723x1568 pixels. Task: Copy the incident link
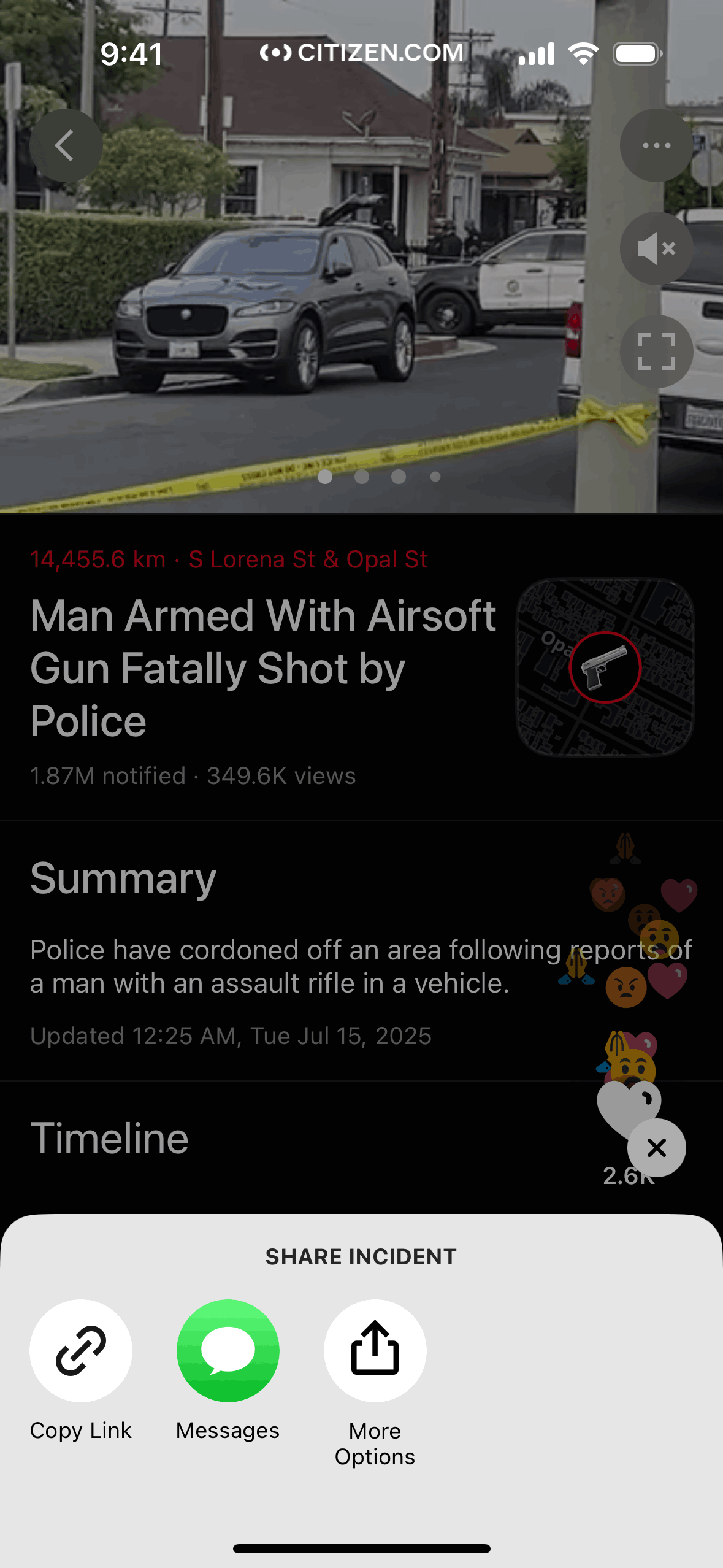click(81, 1350)
